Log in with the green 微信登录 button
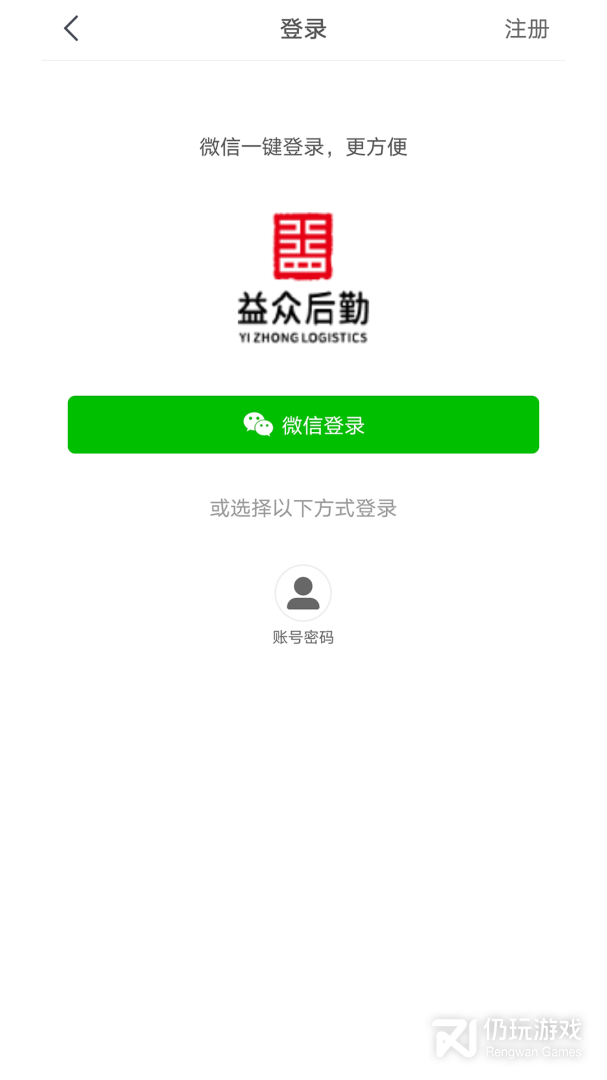607x1080 pixels. [x=303, y=425]
